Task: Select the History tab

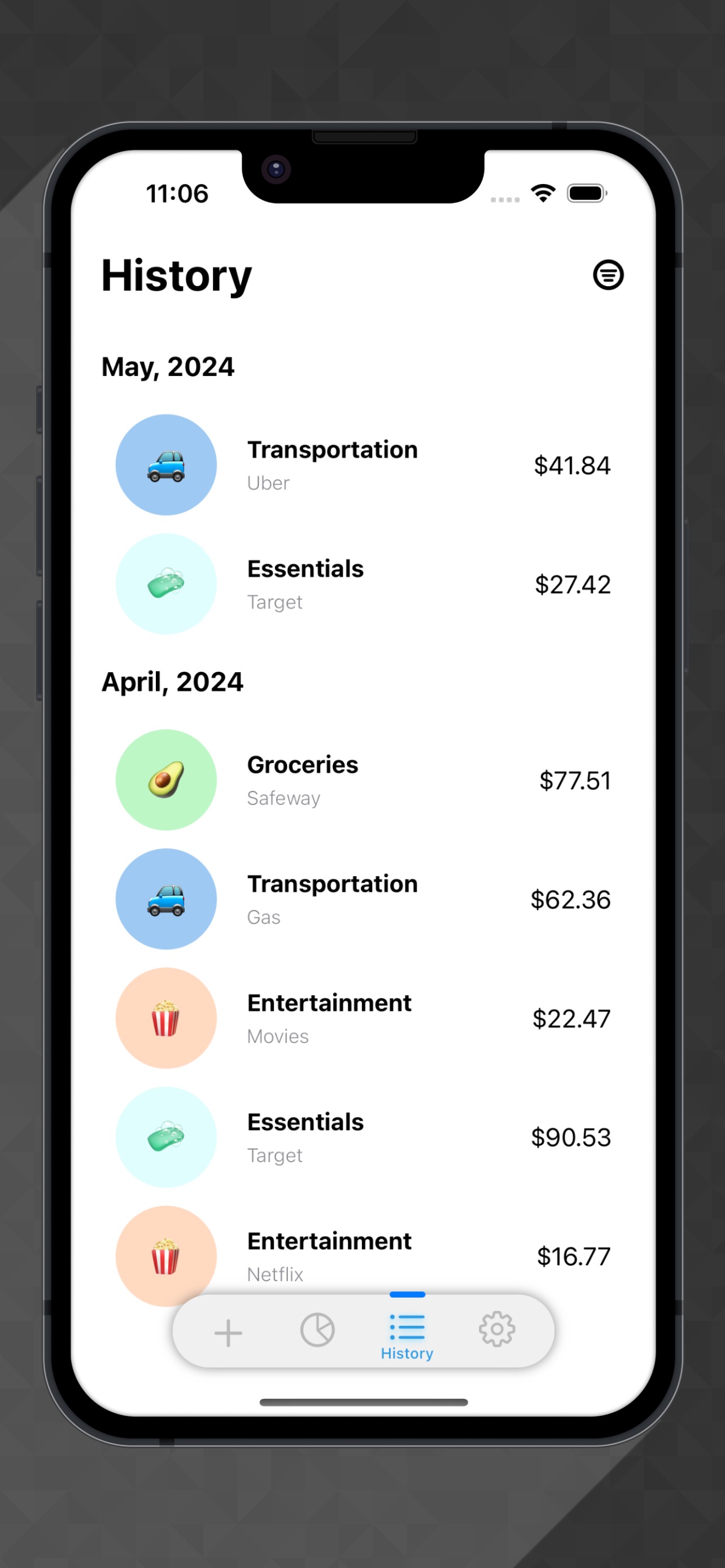Action: [407, 1335]
